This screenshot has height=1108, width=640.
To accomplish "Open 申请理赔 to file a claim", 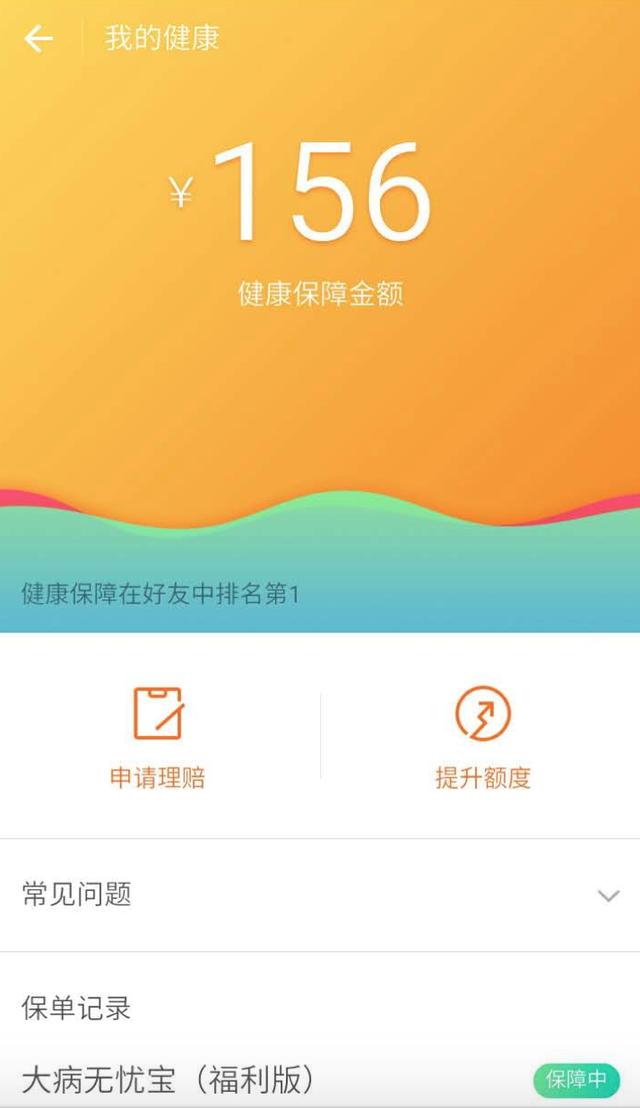I will (158, 737).
